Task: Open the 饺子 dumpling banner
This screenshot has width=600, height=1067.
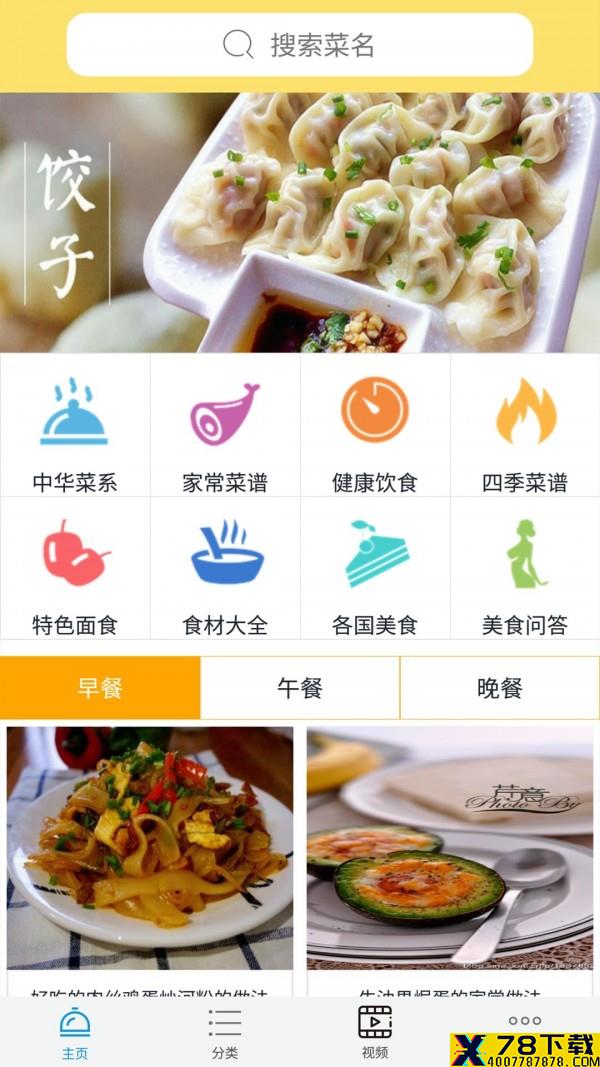Action: pos(300,223)
